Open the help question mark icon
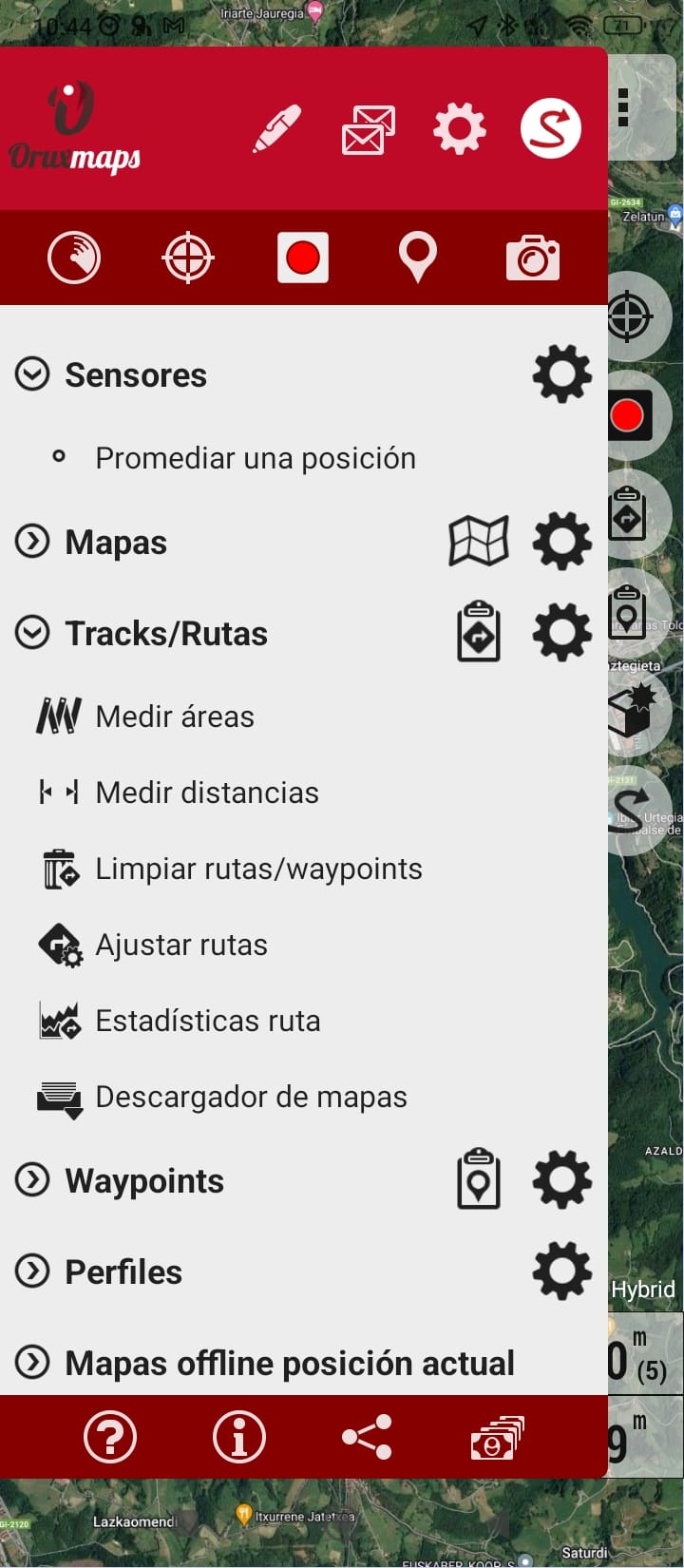The width and height of the screenshot is (684, 1568). pyautogui.click(x=110, y=1437)
